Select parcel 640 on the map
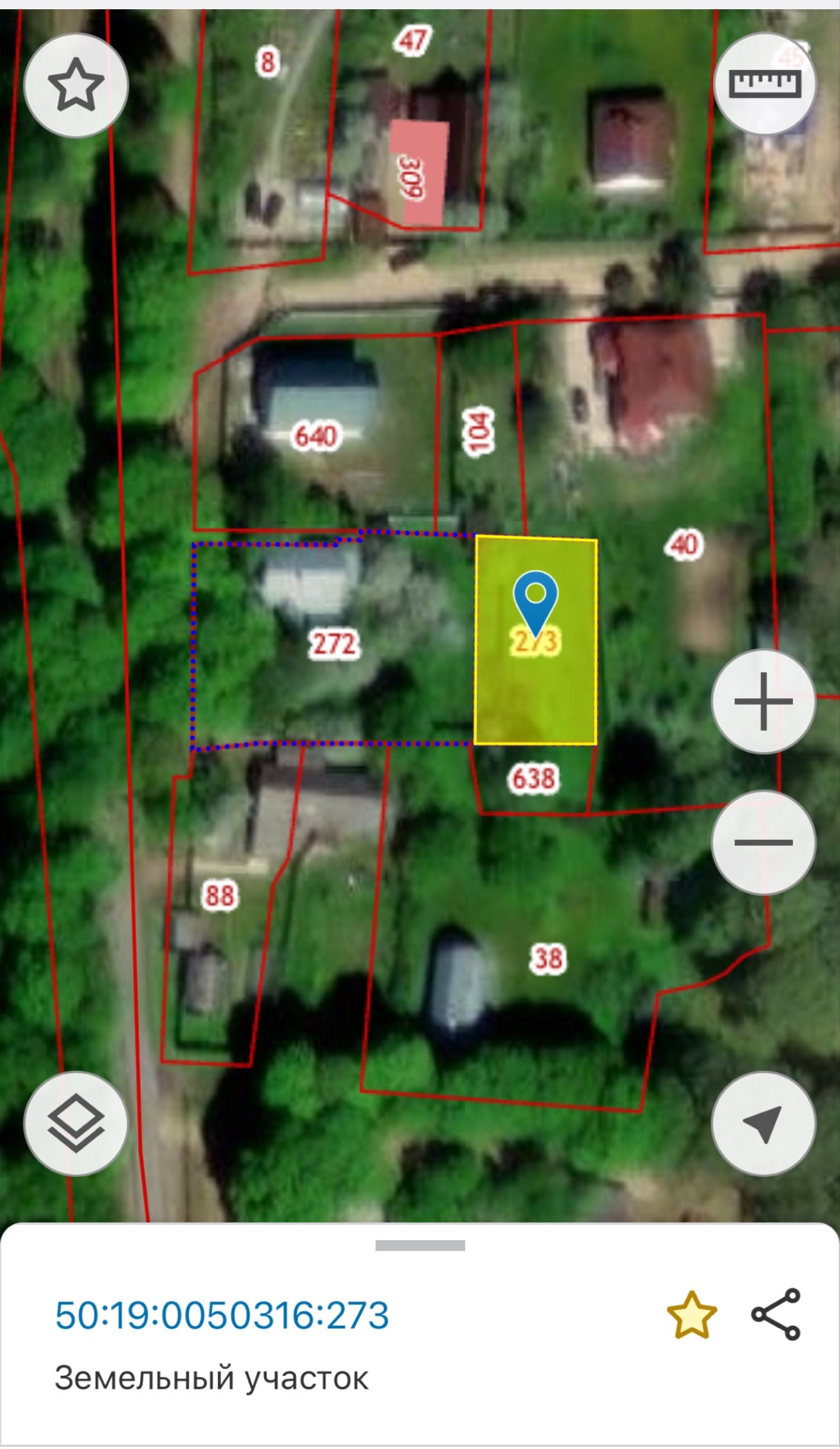840x1449 pixels. [316, 435]
